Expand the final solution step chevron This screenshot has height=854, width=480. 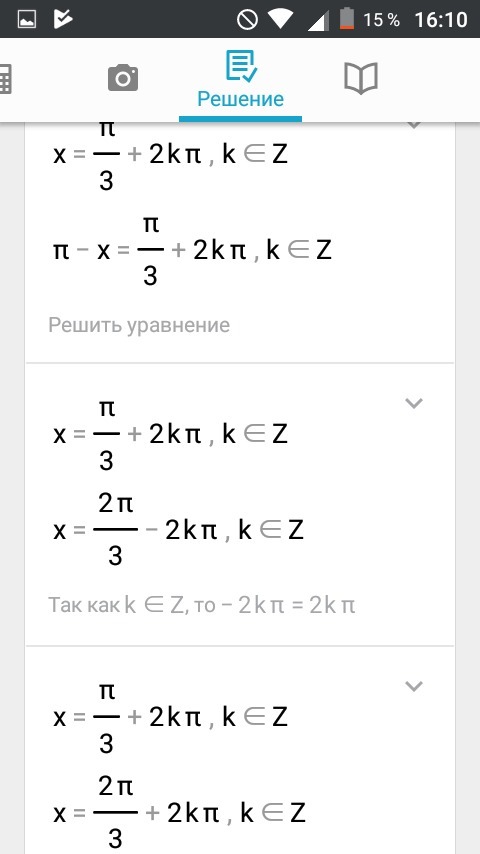click(x=414, y=686)
